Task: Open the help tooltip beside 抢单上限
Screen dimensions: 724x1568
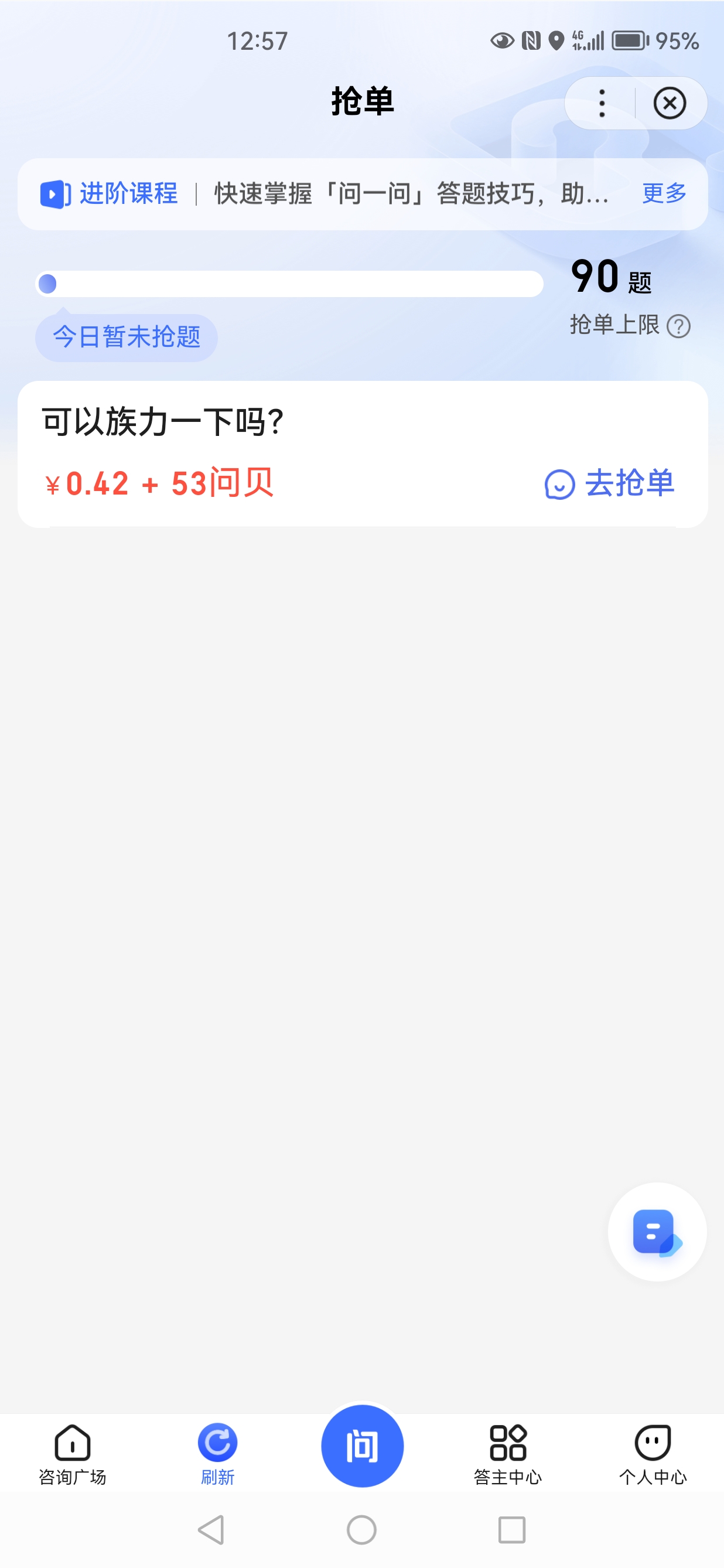Action: (679, 325)
